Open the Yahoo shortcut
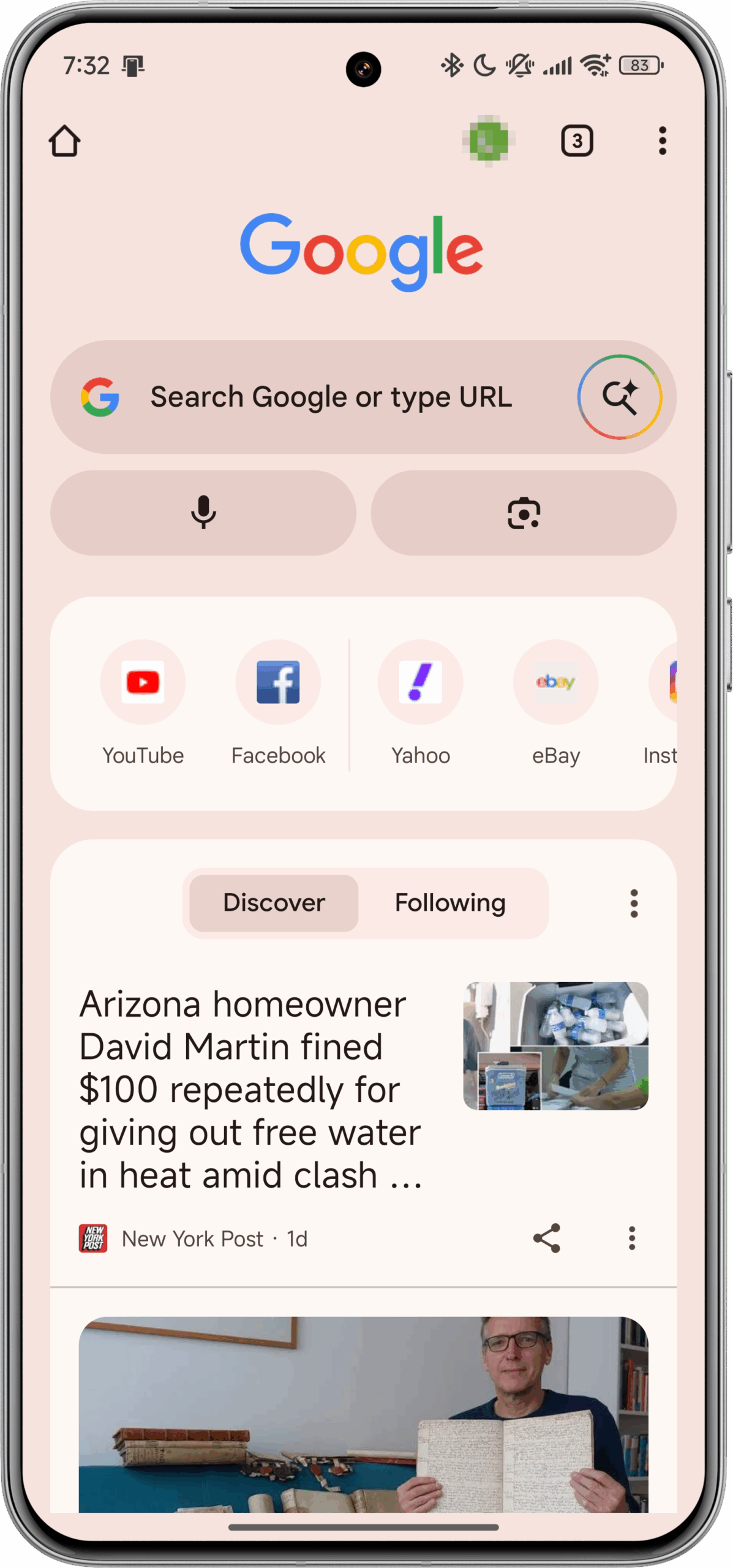The width and height of the screenshot is (733, 1568). [420, 704]
